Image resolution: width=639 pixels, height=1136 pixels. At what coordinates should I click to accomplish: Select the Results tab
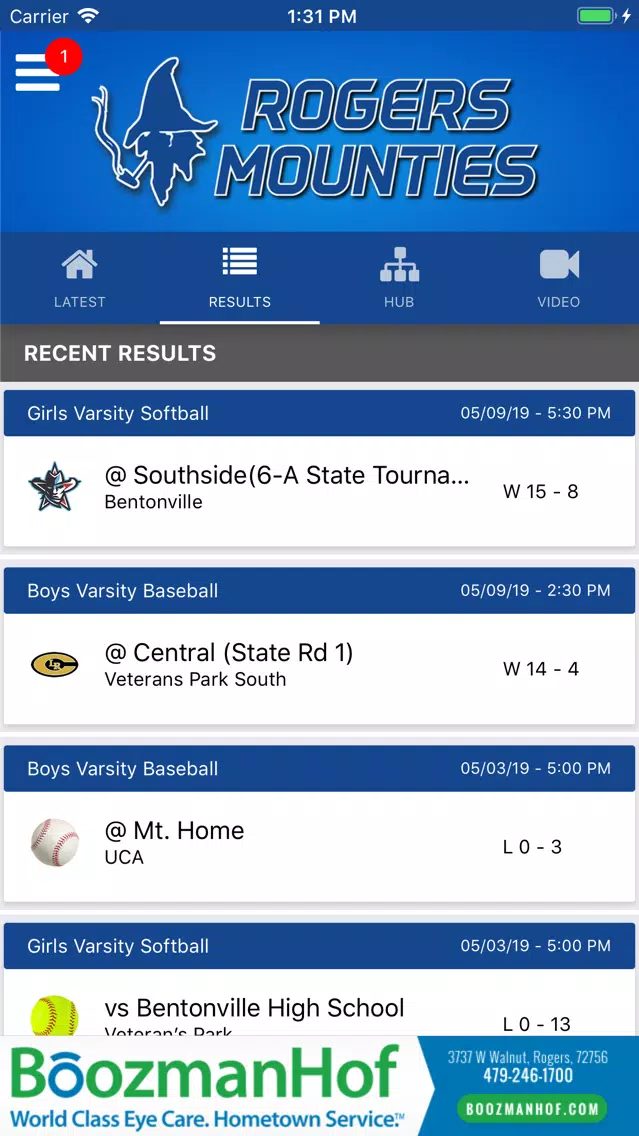tap(240, 278)
